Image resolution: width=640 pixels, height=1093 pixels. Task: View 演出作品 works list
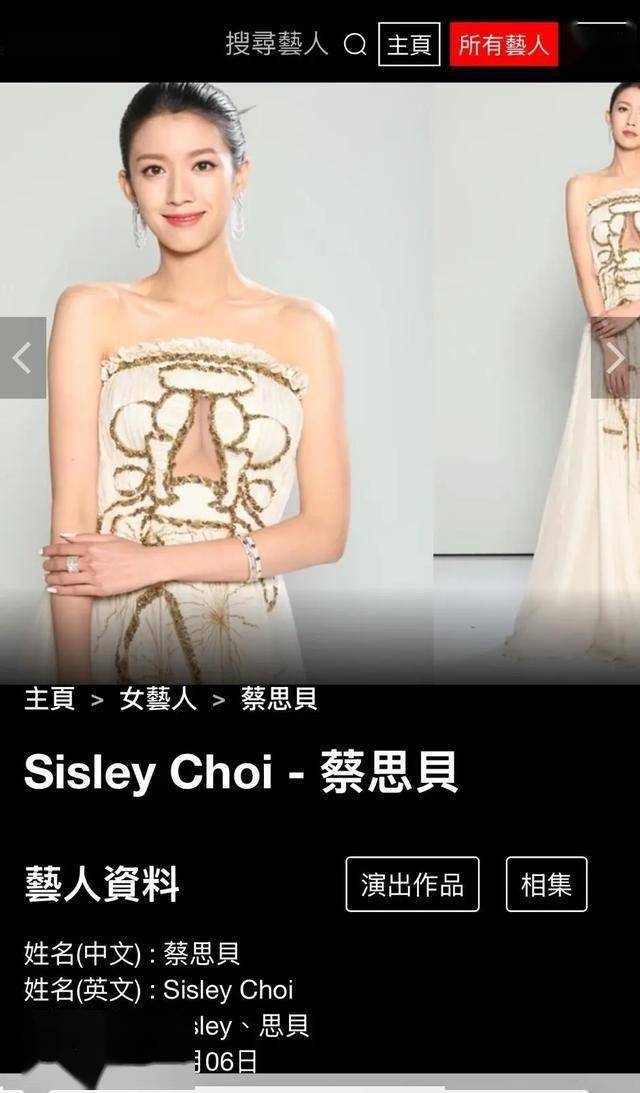pos(412,884)
